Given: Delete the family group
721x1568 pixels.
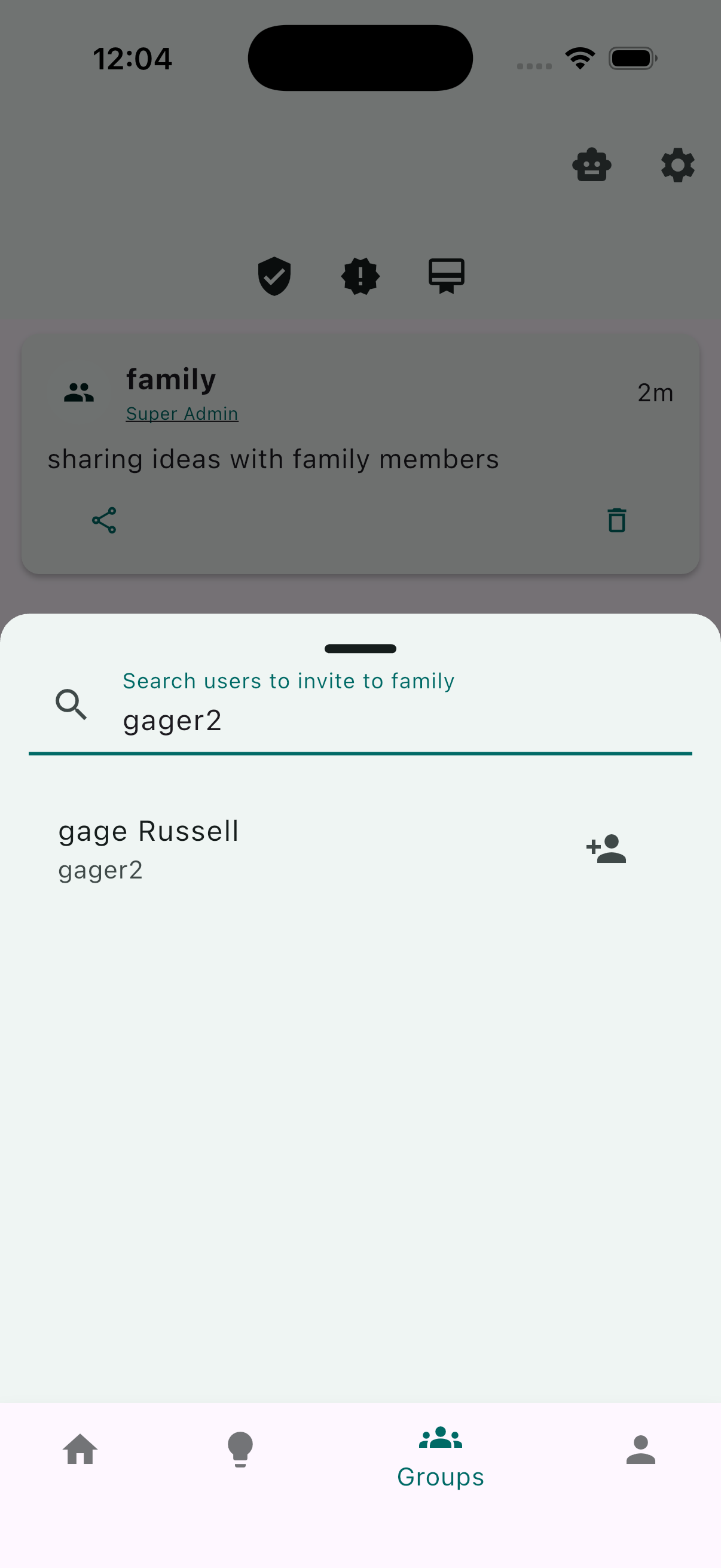Looking at the screenshot, I should 617,520.
